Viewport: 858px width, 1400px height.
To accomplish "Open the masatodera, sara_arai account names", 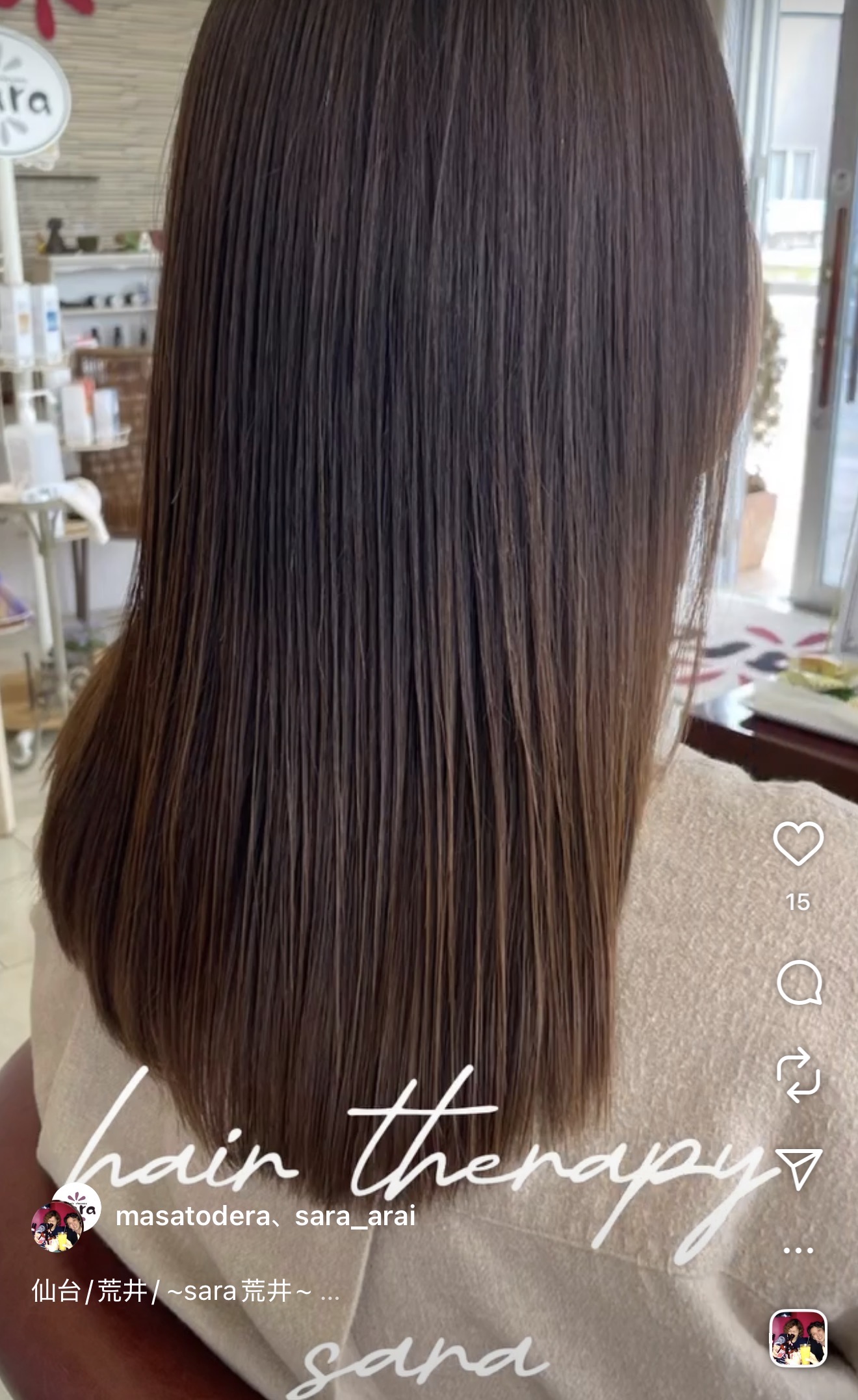I will tap(265, 1216).
